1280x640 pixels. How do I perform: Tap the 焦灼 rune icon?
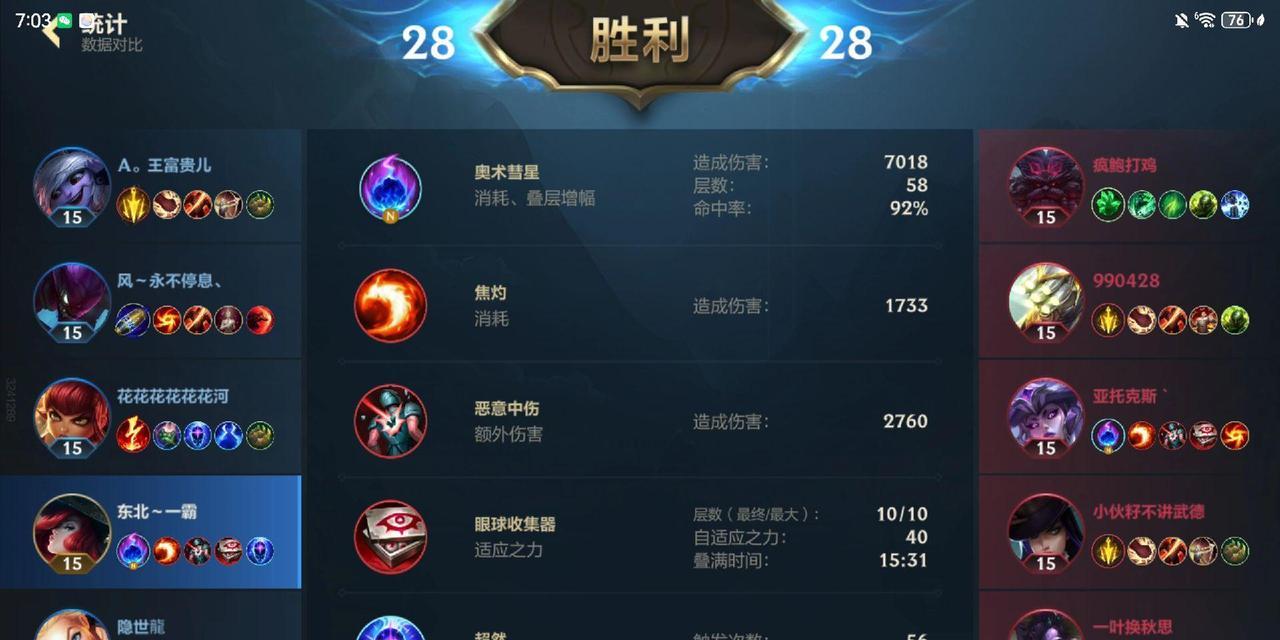[x=390, y=305]
